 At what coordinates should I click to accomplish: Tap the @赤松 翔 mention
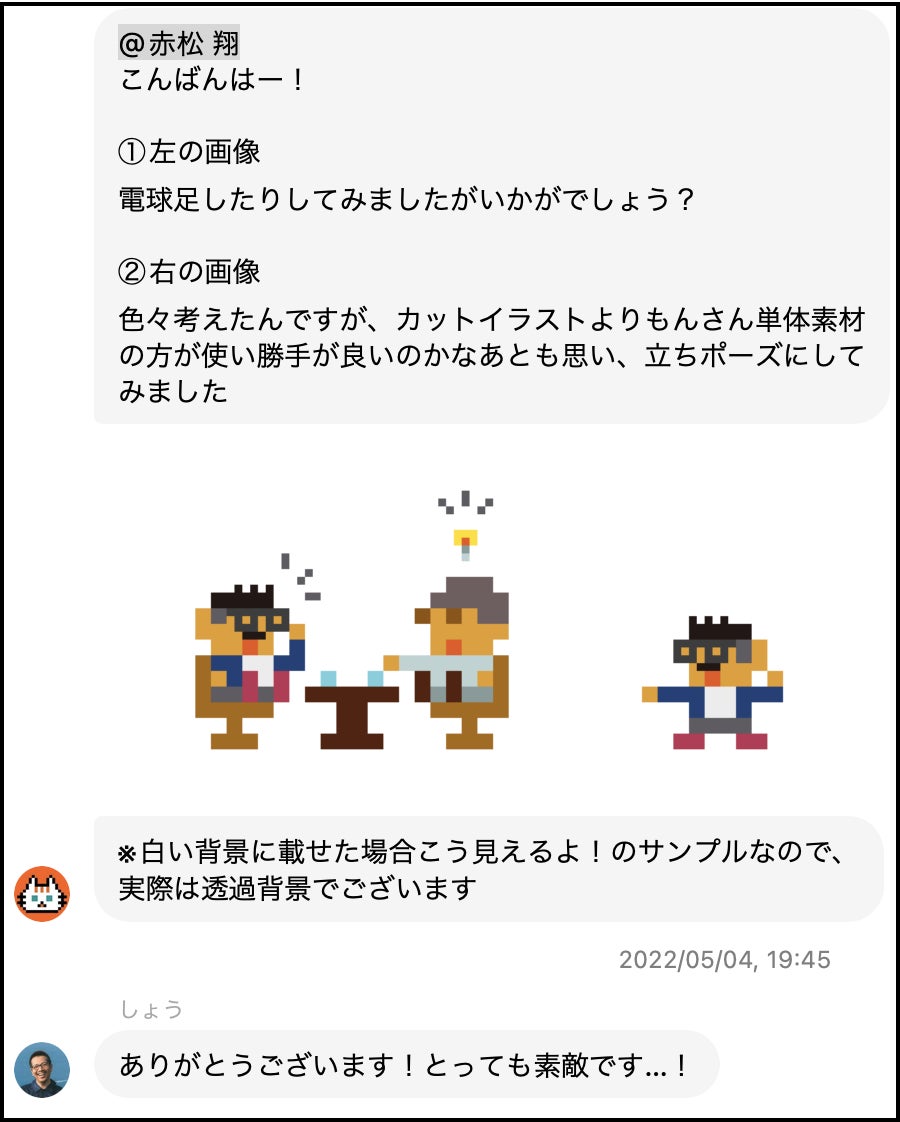(x=179, y=45)
